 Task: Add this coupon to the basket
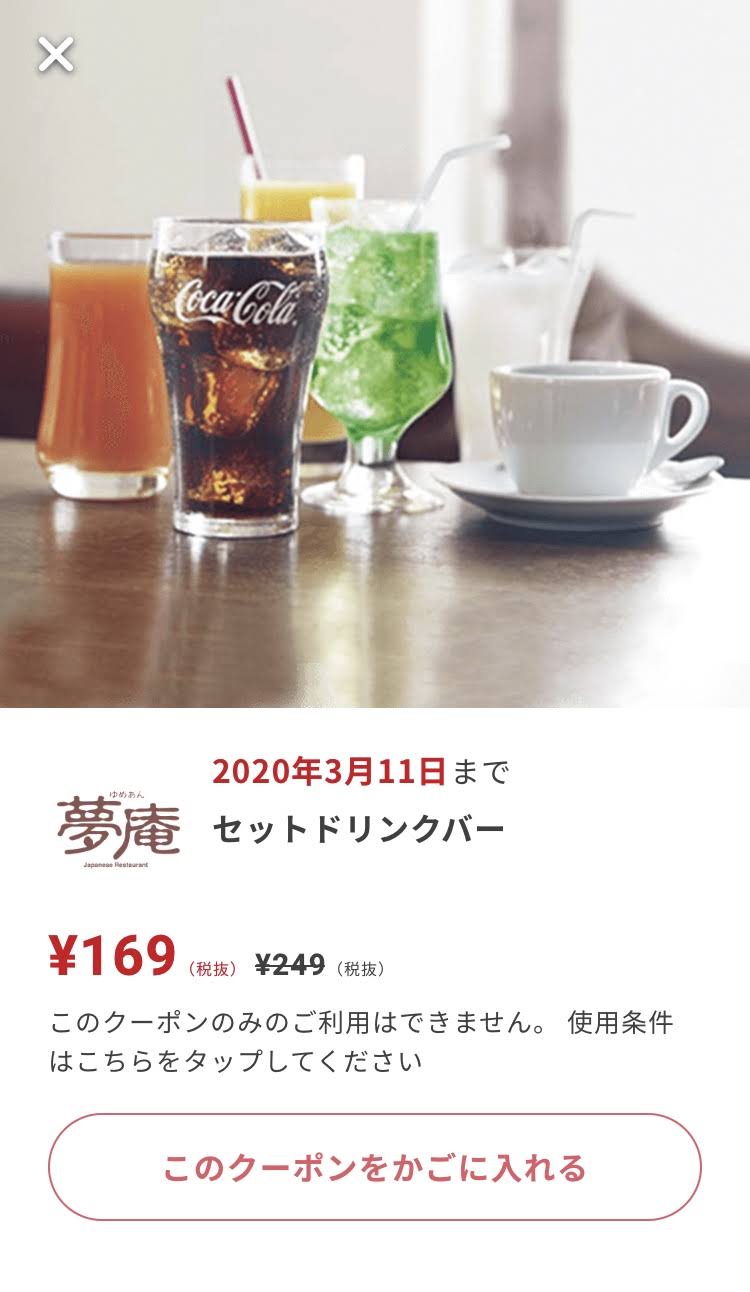pyautogui.click(x=375, y=1167)
